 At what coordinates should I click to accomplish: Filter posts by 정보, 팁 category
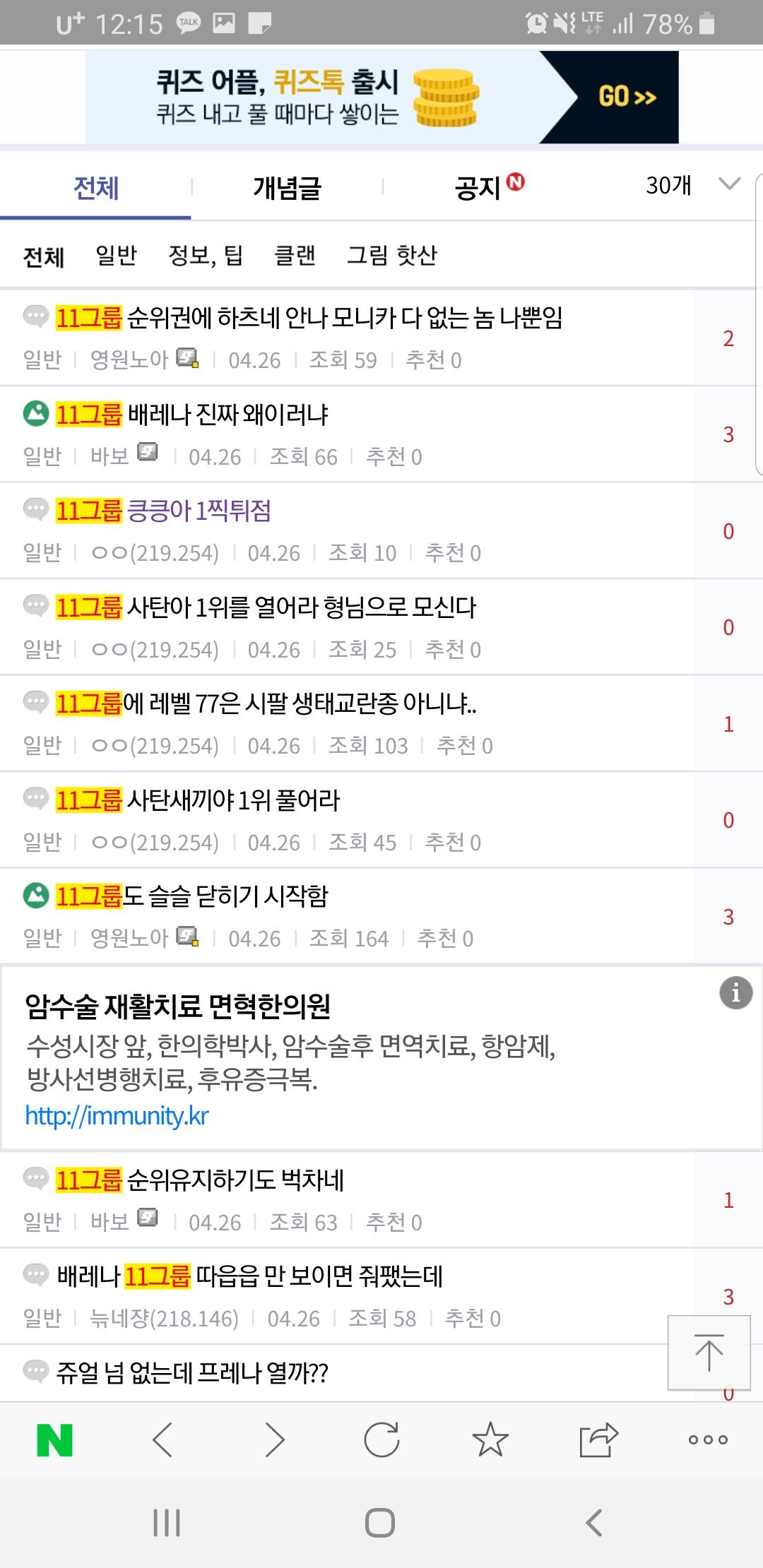pos(205,255)
